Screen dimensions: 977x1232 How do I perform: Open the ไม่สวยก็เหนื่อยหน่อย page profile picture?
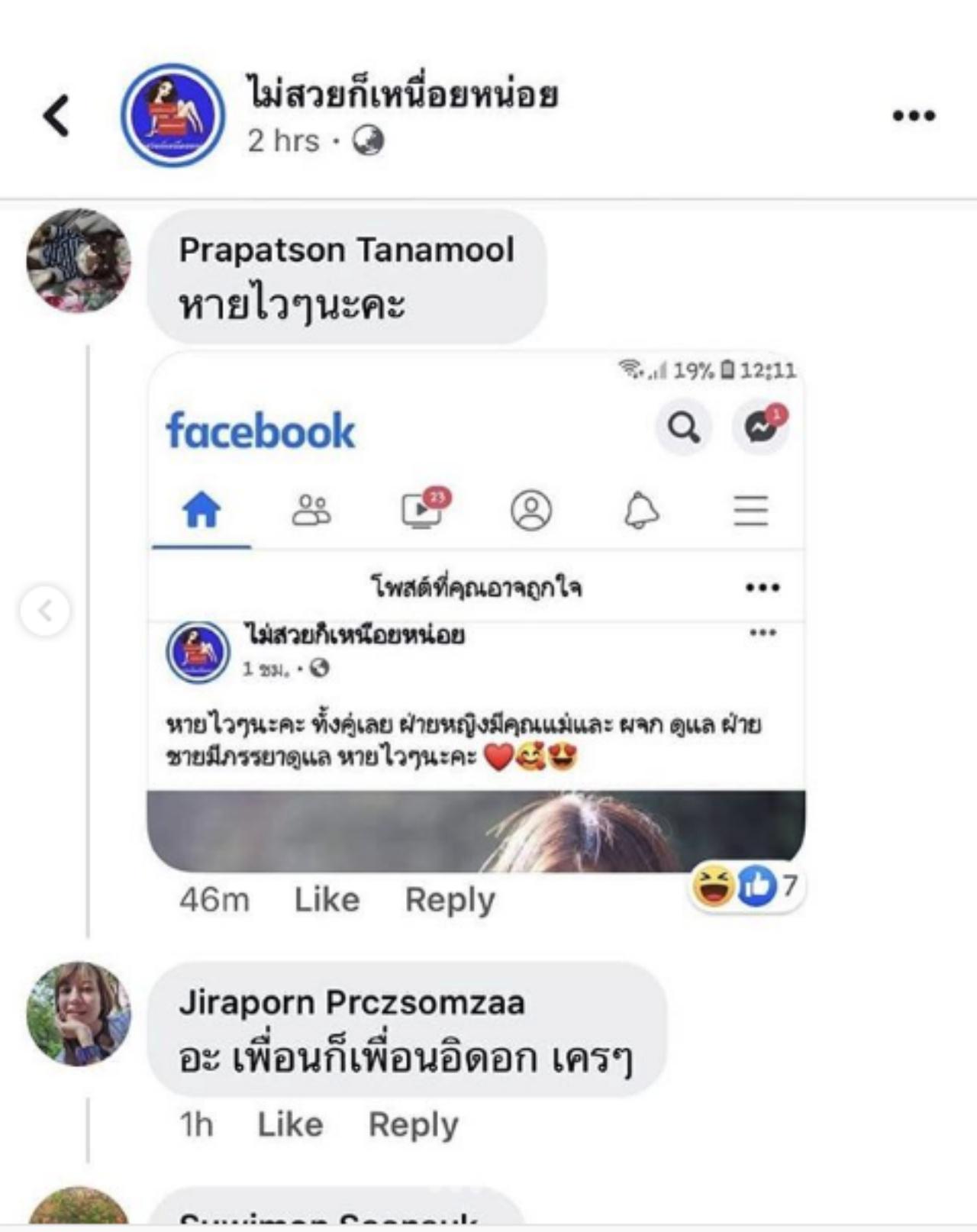173,115
